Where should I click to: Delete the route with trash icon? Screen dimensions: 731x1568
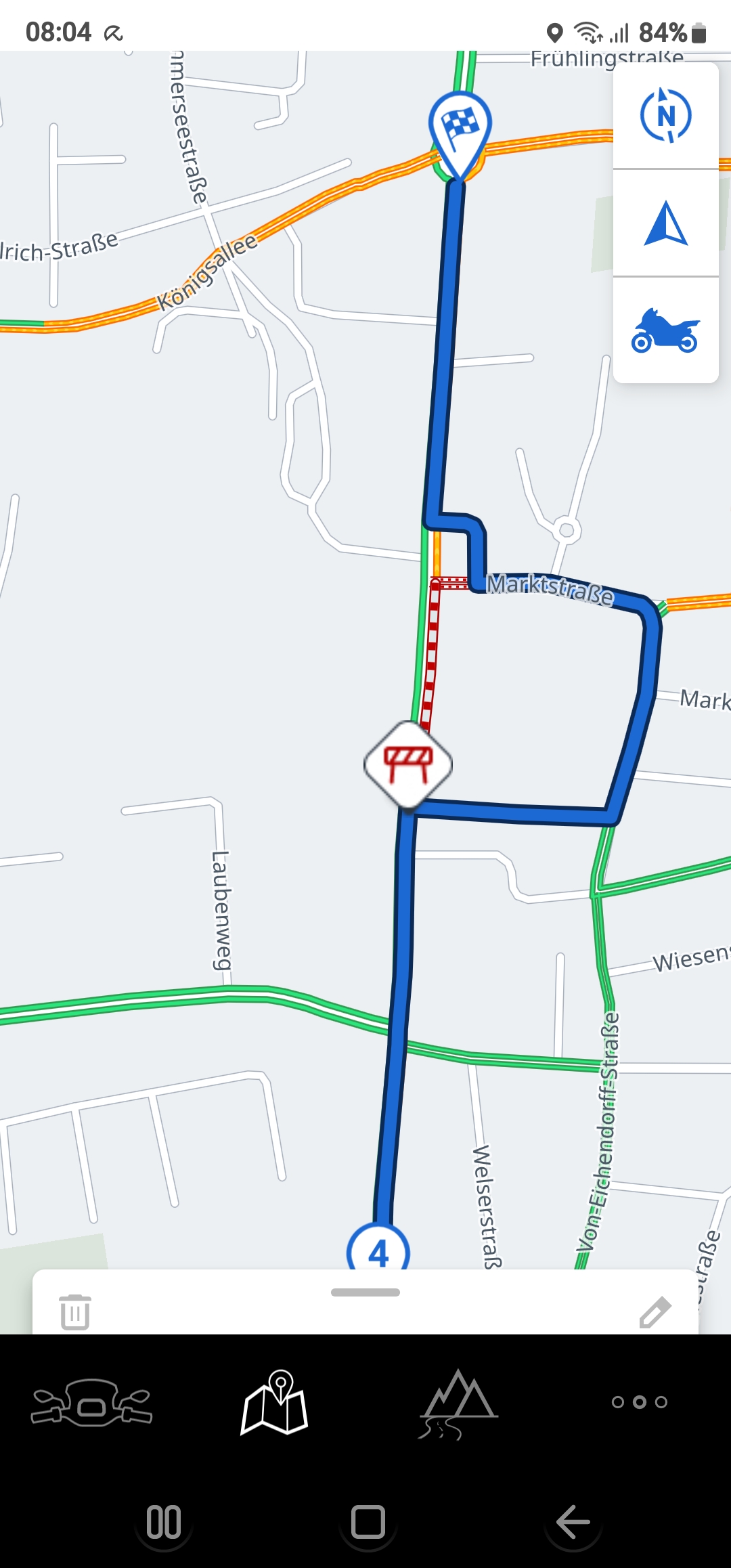click(x=74, y=1312)
